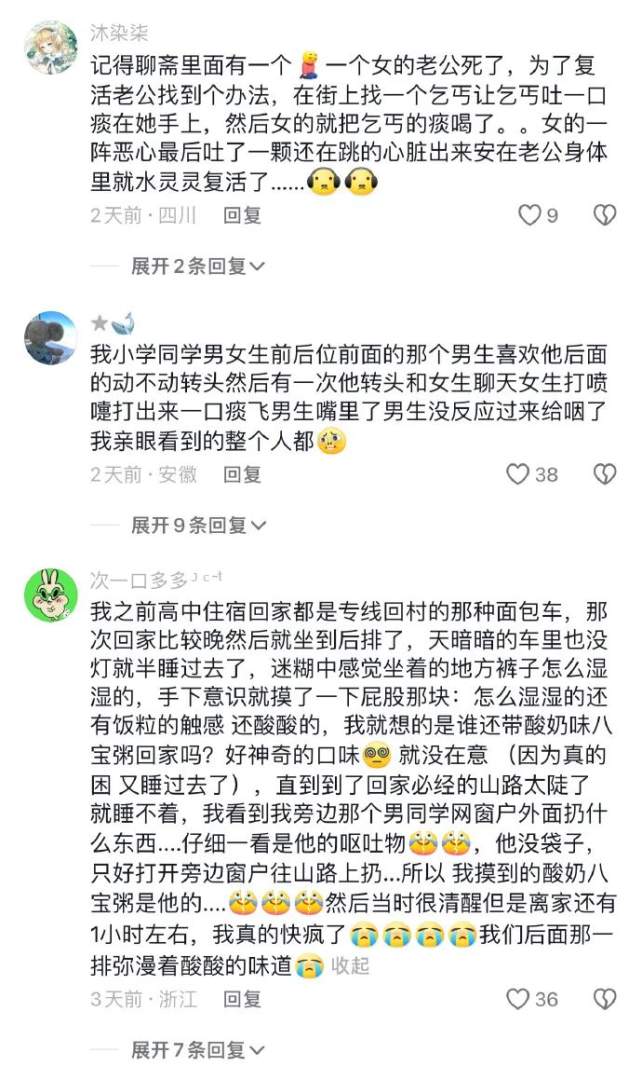This screenshot has height=1080, width=642.
Task: Expand 2 replies under 沐染柒's comment
Action: tap(198, 266)
